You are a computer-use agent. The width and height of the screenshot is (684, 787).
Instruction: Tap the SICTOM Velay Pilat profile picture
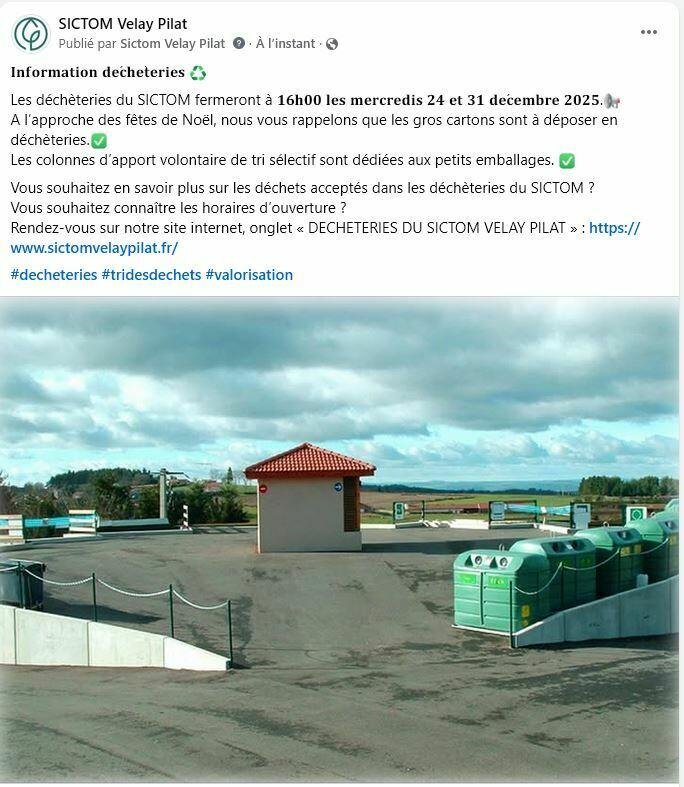31,33
